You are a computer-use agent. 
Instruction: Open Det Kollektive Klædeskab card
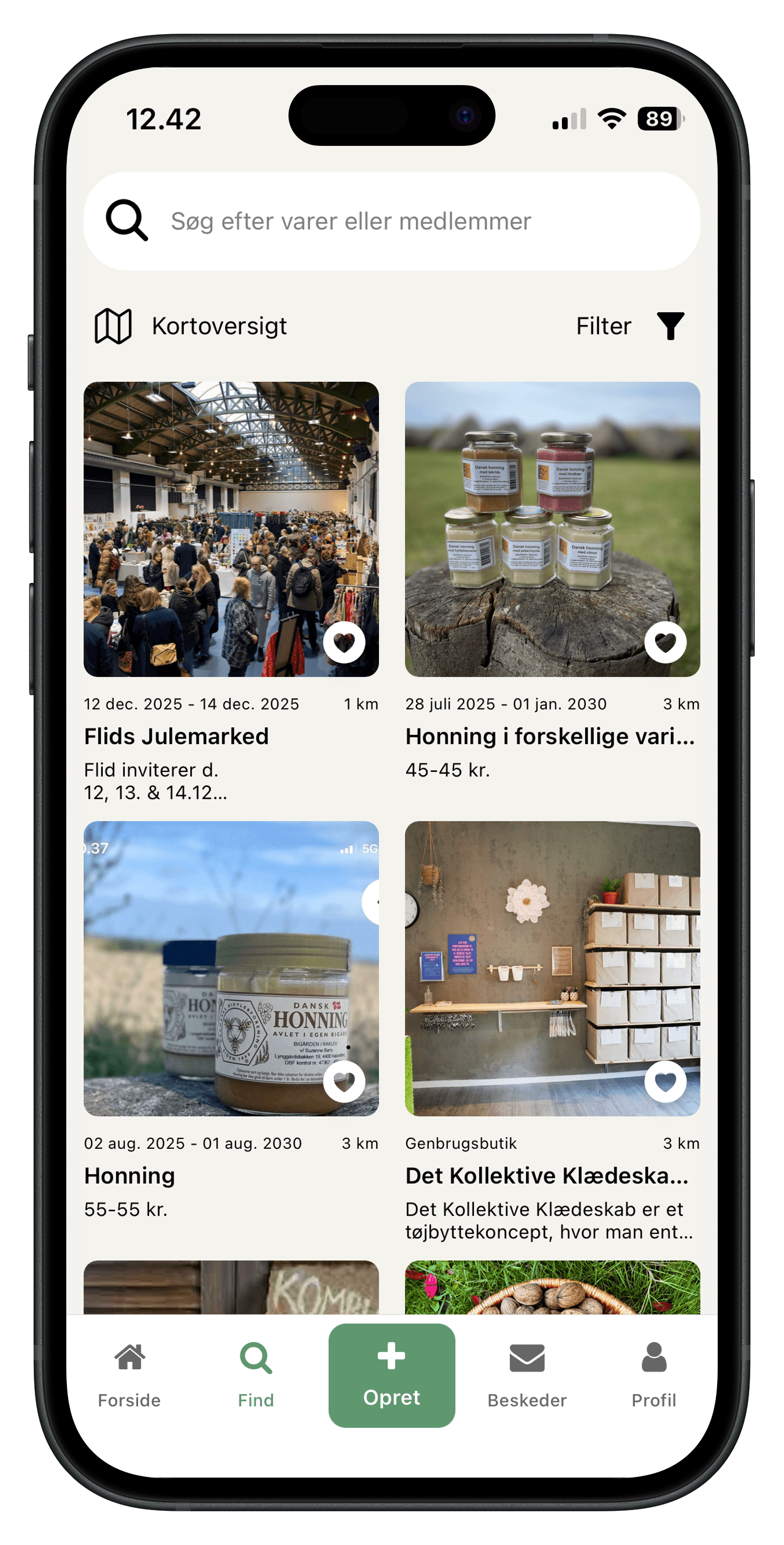click(x=552, y=968)
